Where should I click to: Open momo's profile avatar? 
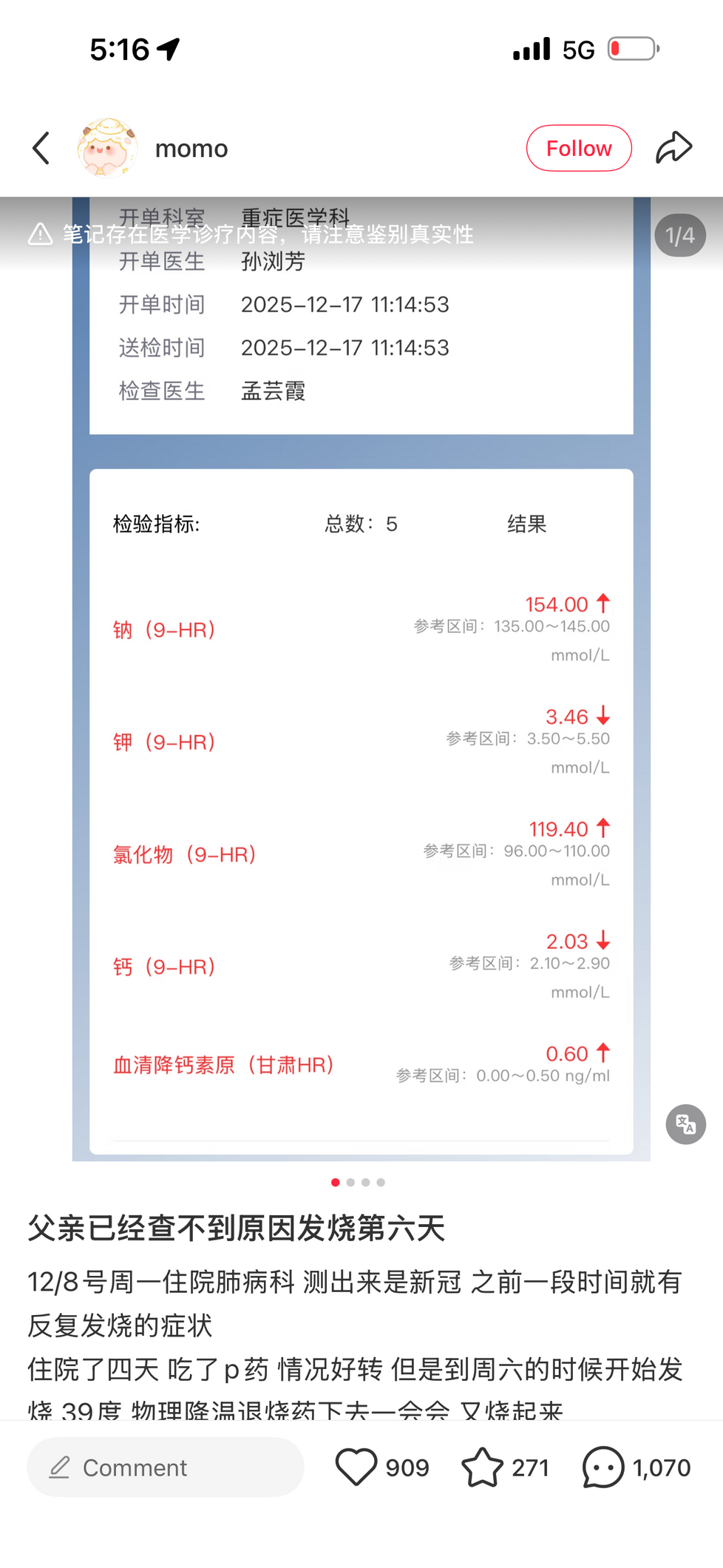tap(108, 148)
